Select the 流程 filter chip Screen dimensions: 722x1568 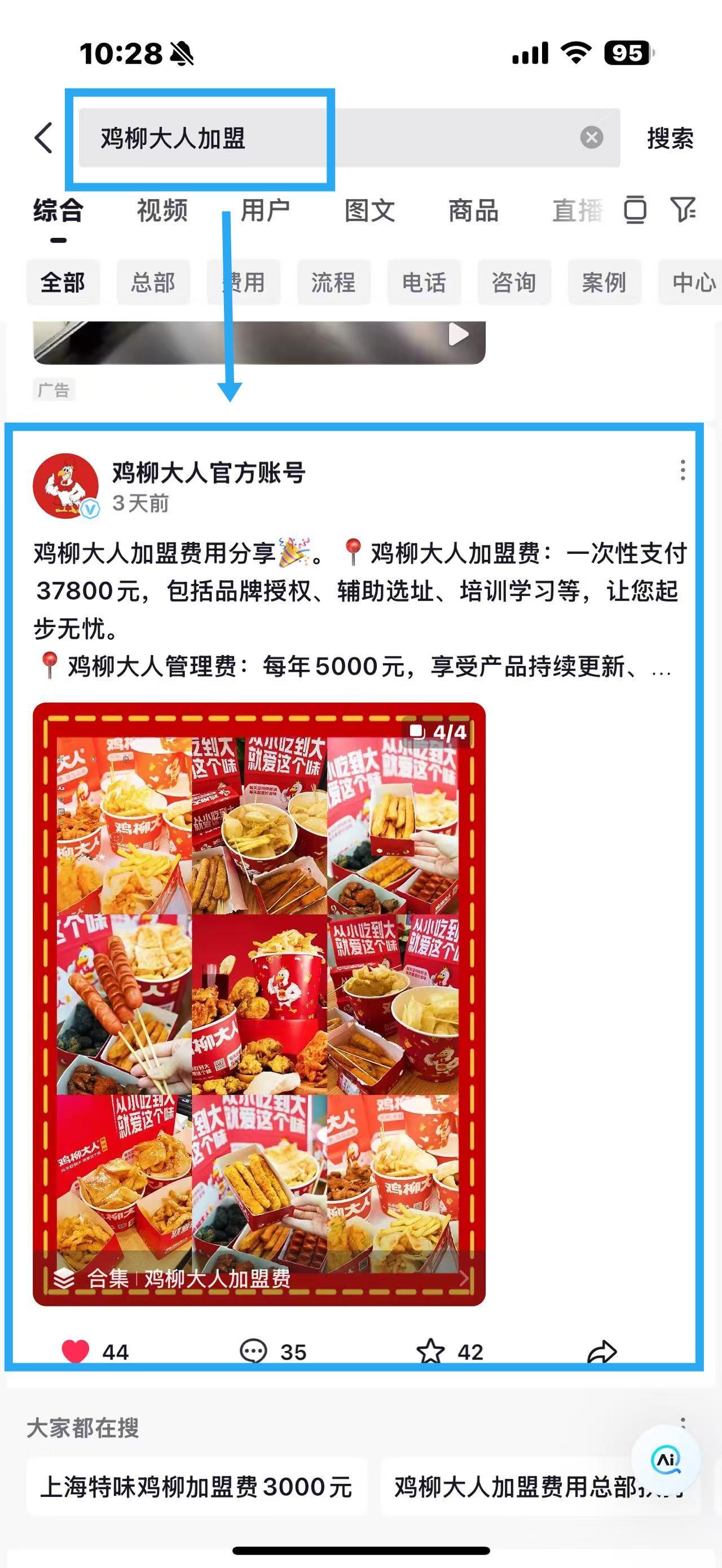333,282
